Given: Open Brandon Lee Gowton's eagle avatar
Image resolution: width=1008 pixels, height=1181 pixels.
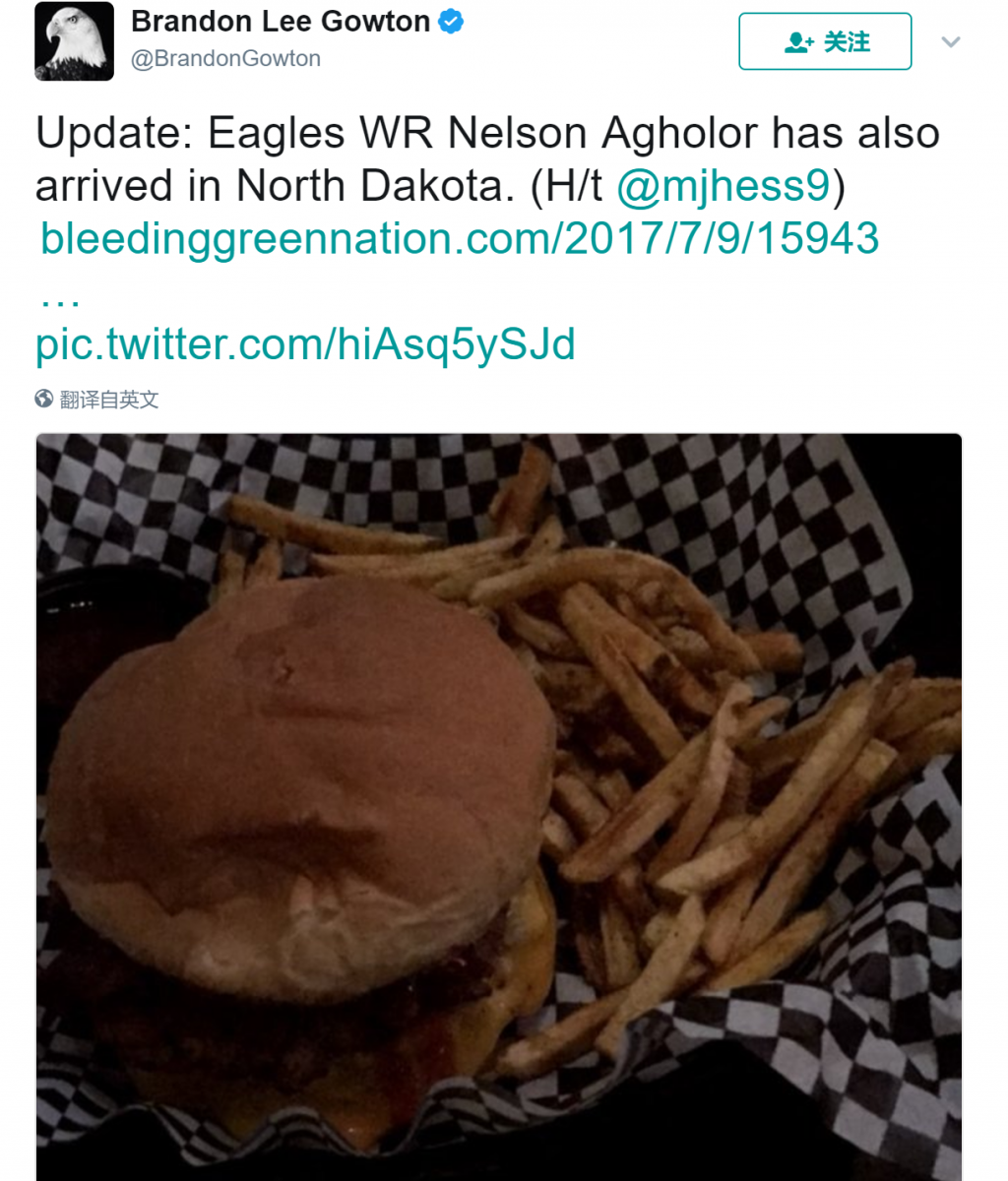Looking at the screenshot, I should click(x=74, y=42).
